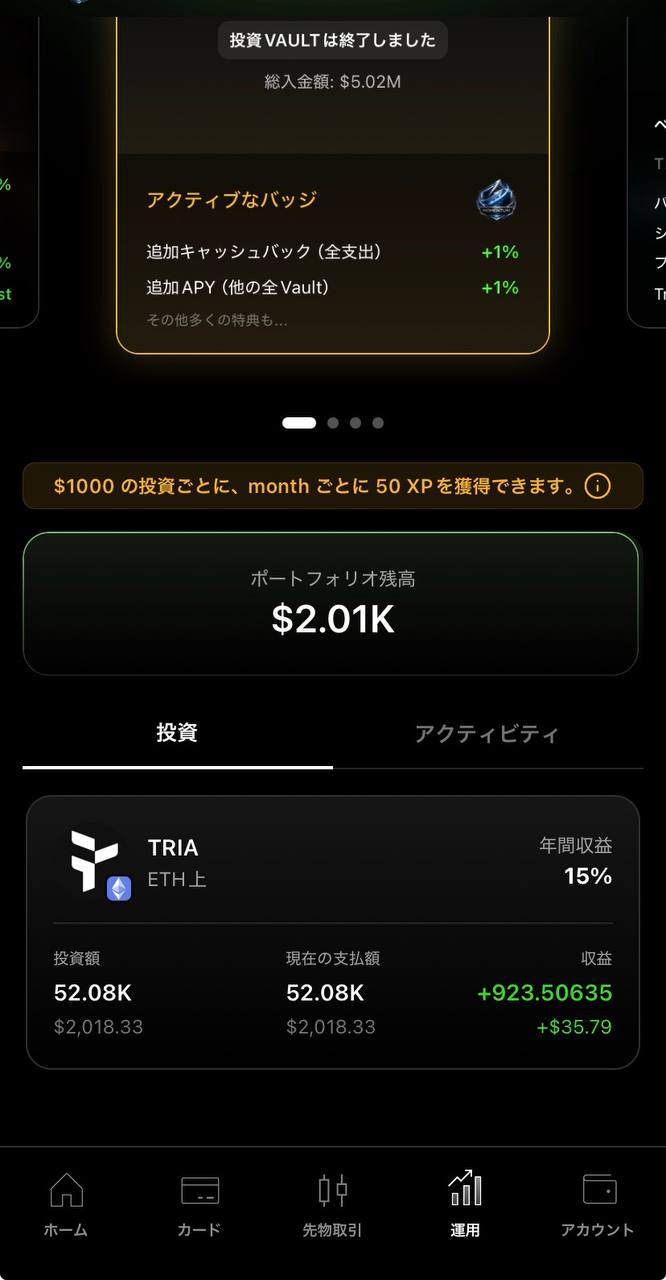Viewport: 666px width, 1280px height.
Task: Open the カード tab
Action: [x=199, y=1205]
